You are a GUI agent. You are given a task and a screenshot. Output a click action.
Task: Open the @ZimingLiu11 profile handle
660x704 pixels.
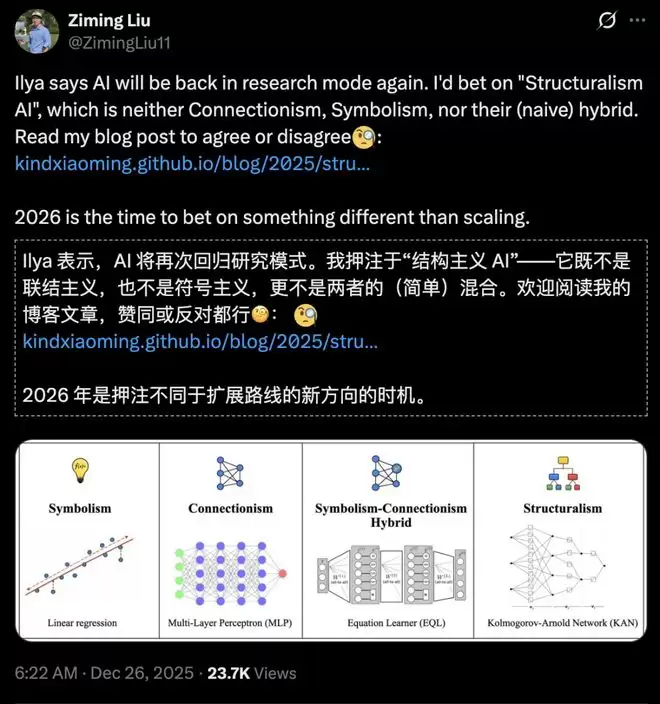[x=117, y=41]
